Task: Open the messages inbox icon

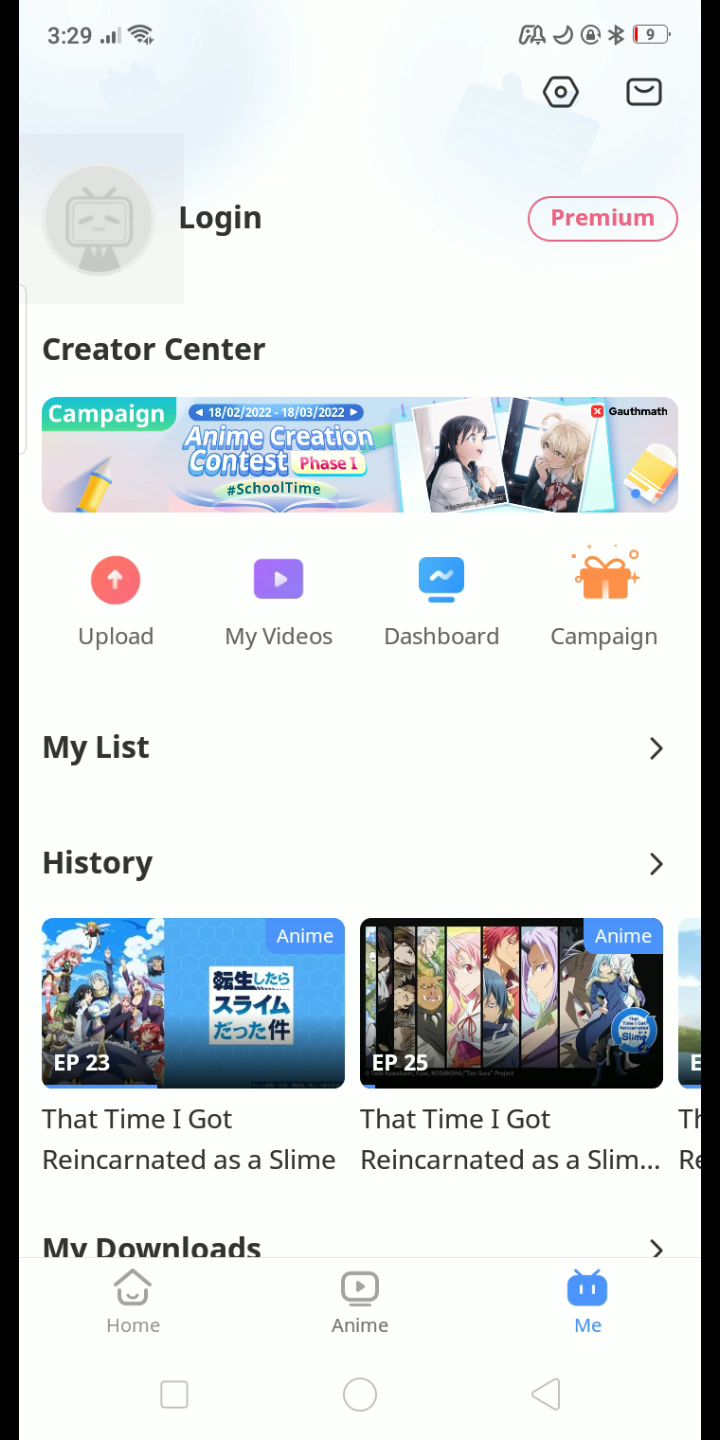Action: [644, 92]
